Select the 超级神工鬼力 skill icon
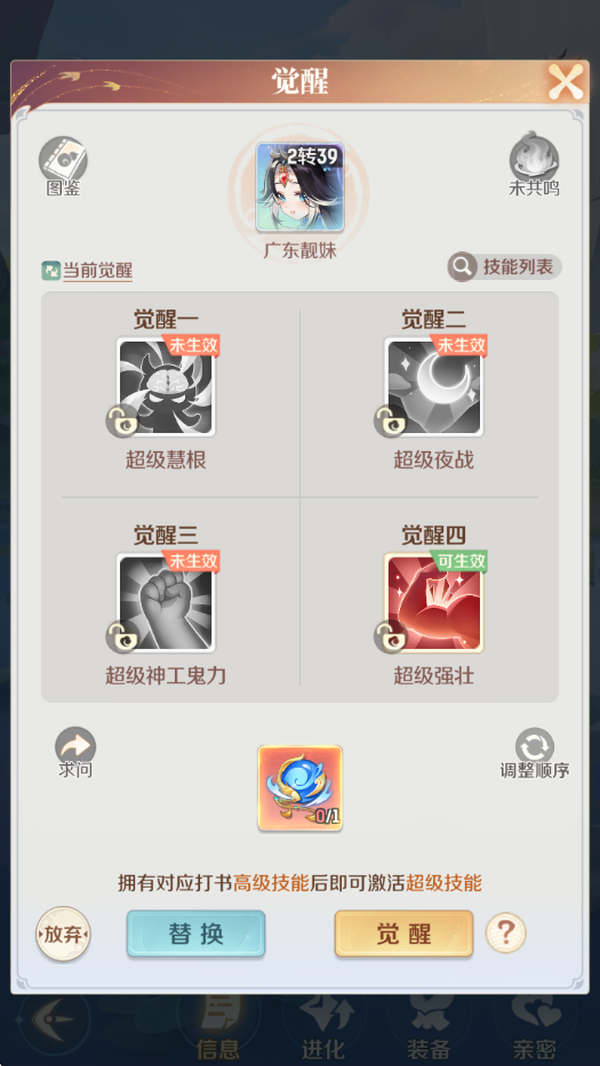Screen dimensions: 600x1066 [x=166, y=603]
